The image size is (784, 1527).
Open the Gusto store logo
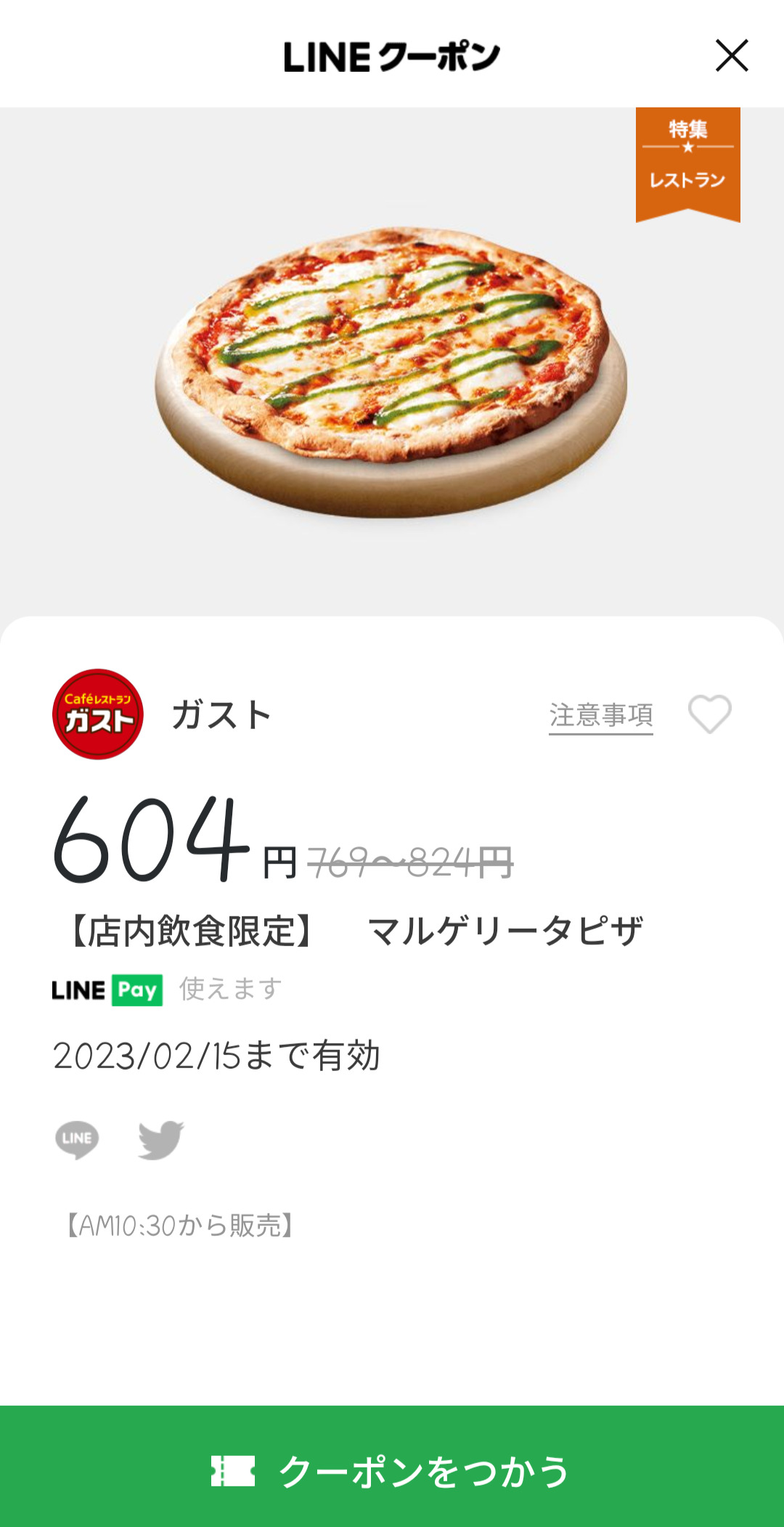[98, 714]
